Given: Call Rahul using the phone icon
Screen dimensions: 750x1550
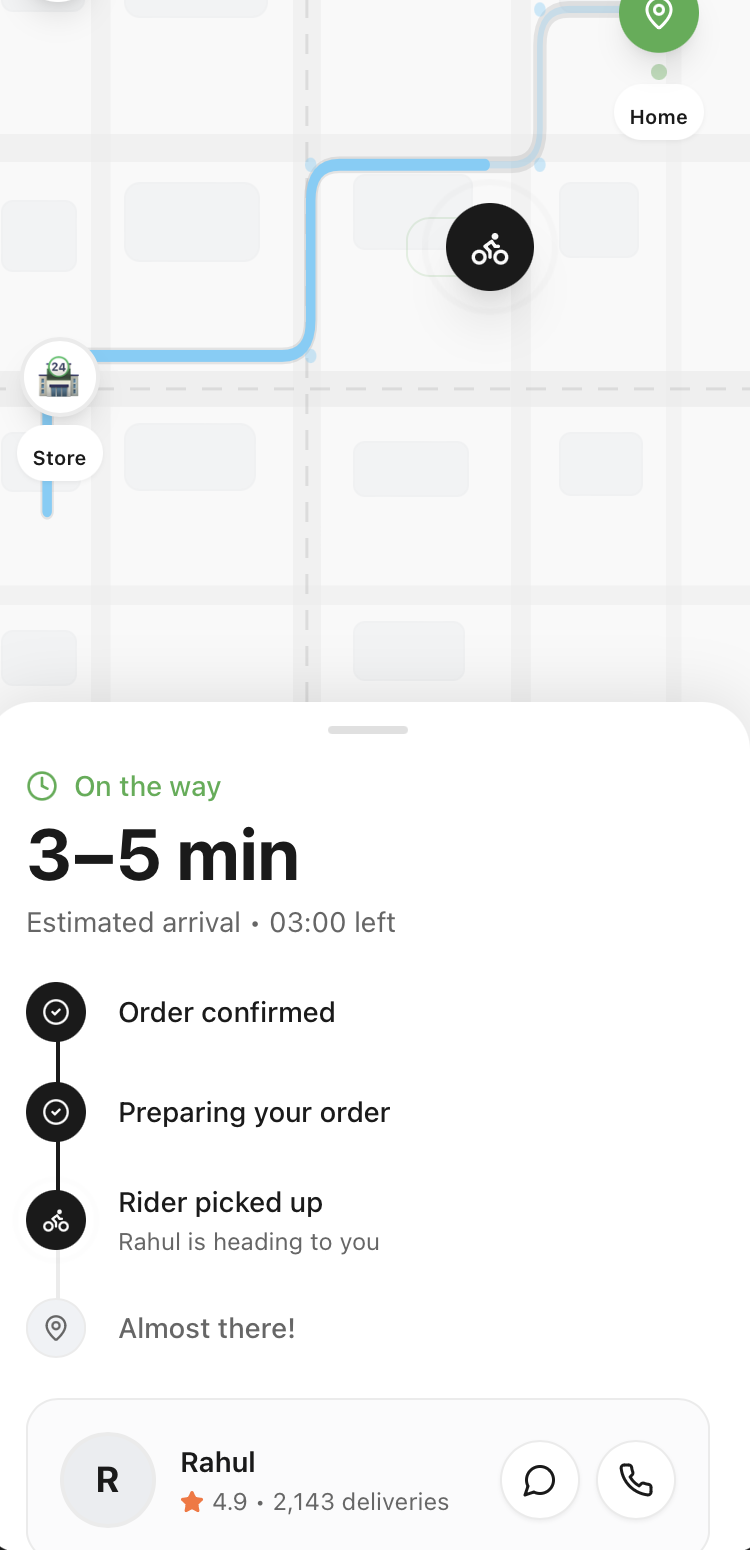Looking at the screenshot, I should pos(636,1480).
